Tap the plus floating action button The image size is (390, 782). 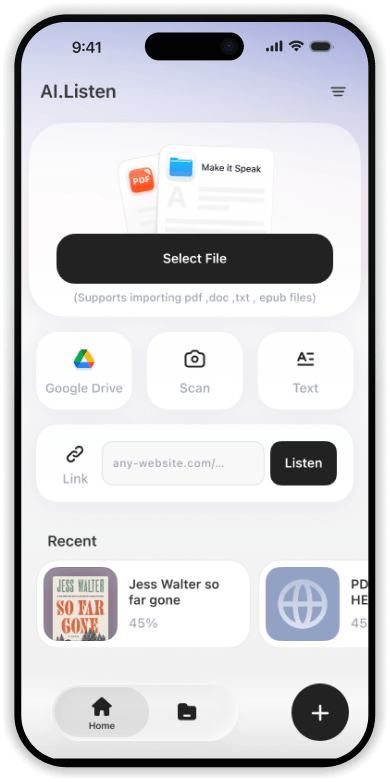coord(320,712)
